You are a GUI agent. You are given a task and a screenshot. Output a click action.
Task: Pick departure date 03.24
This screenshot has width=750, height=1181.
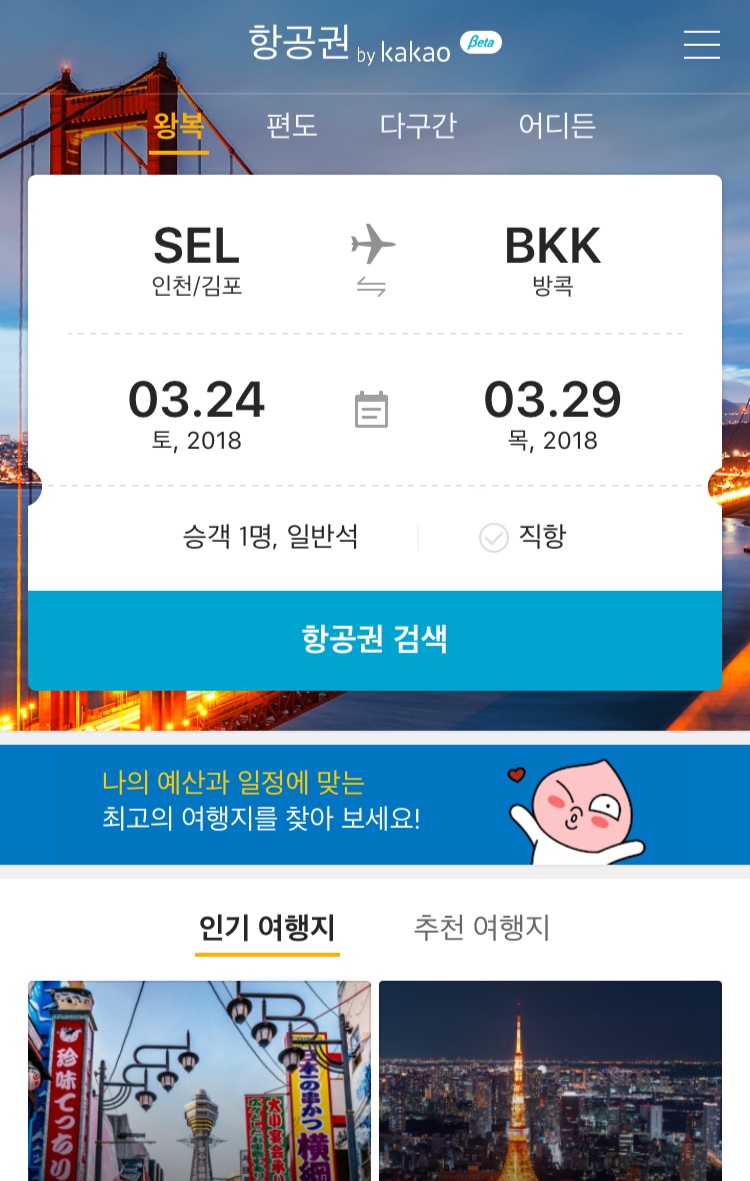[x=196, y=412]
